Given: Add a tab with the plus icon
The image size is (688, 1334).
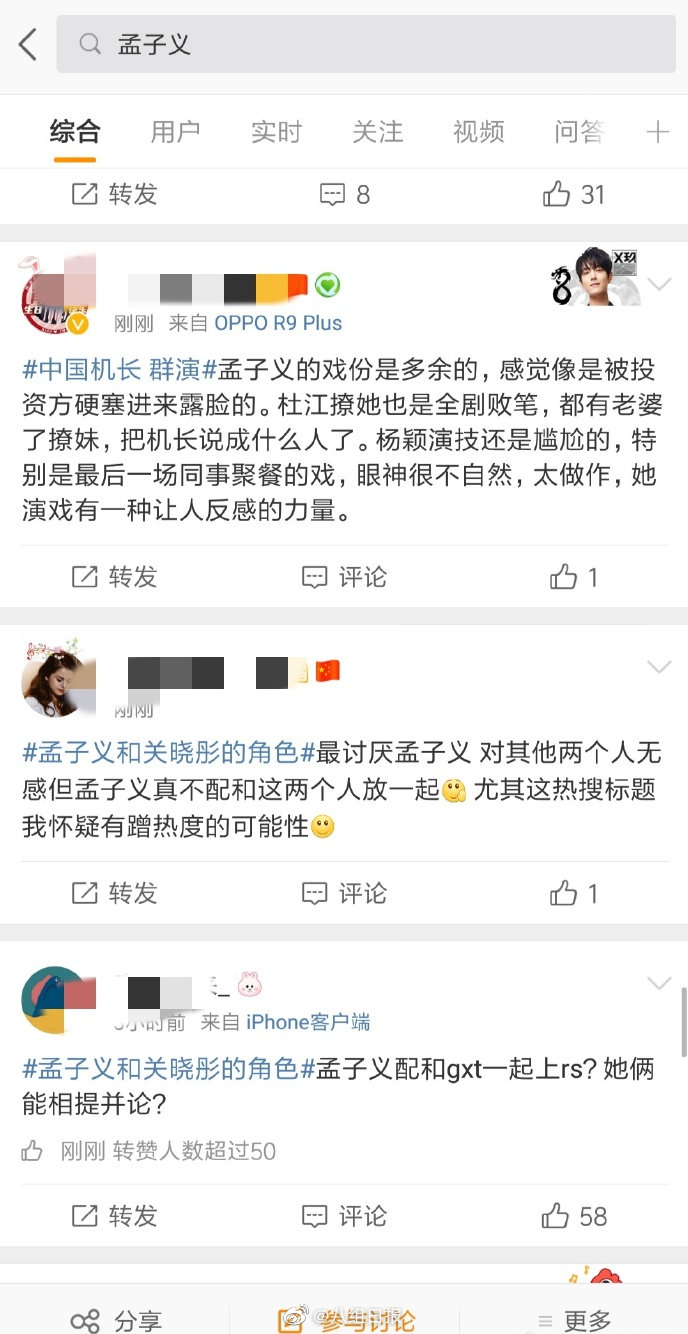Looking at the screenshot, I should point(657,132).
